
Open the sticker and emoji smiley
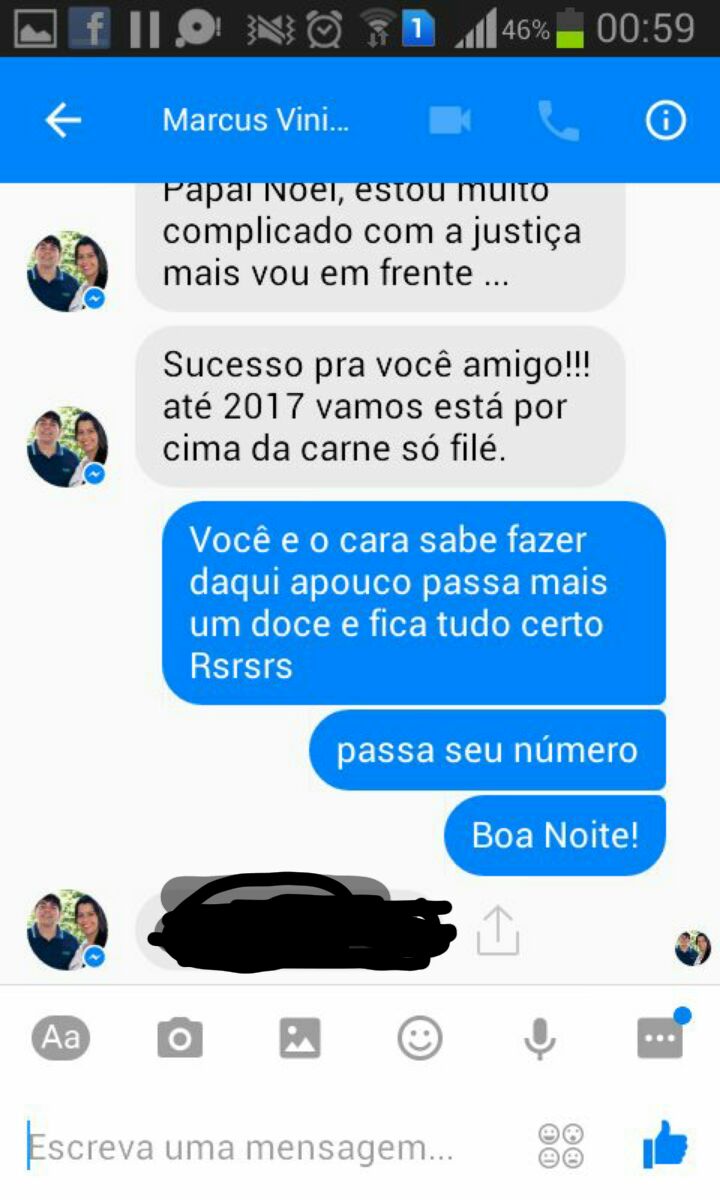pyautogui.click(x=420, y=1038)
